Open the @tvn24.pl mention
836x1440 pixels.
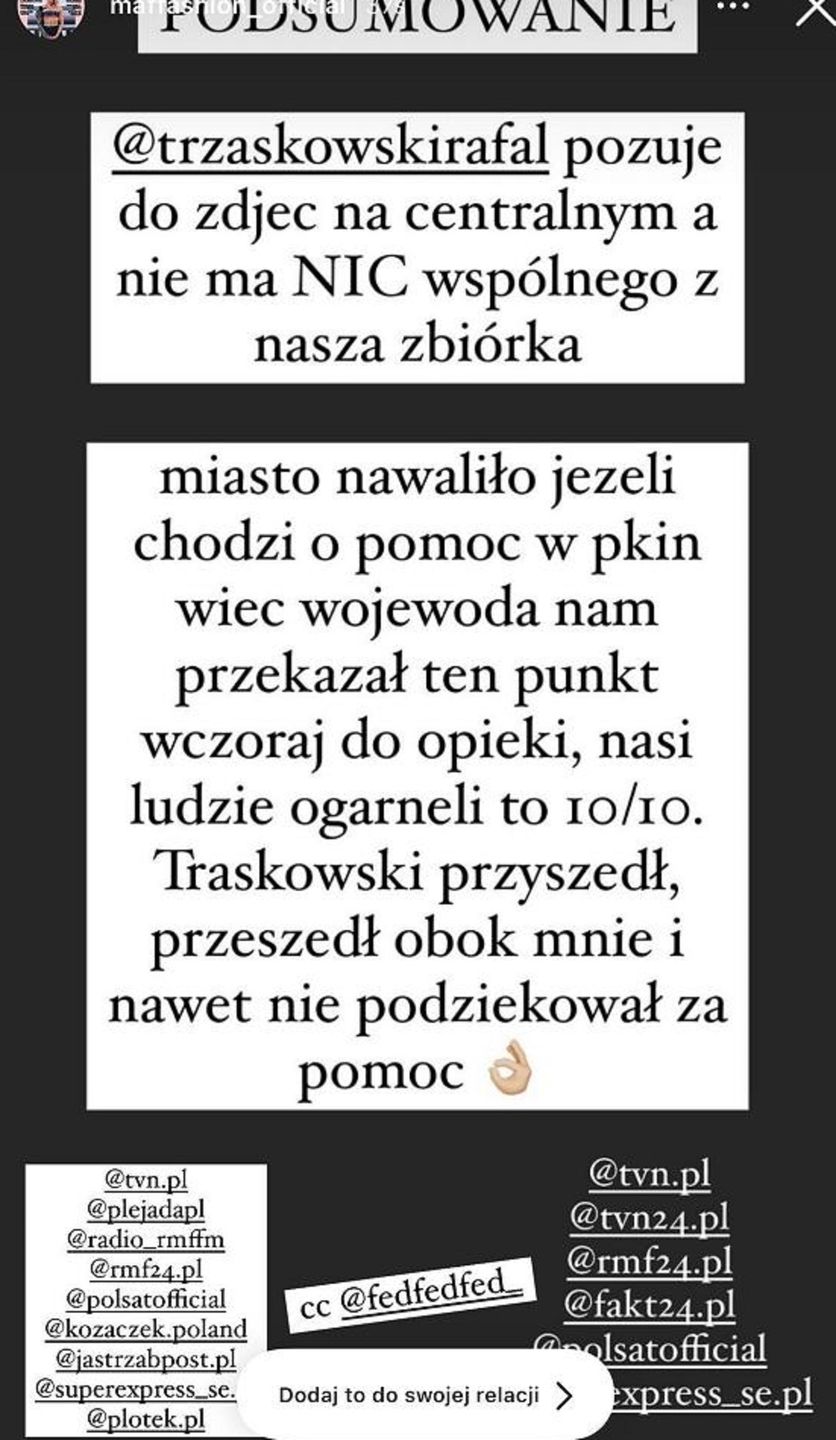649,1218
